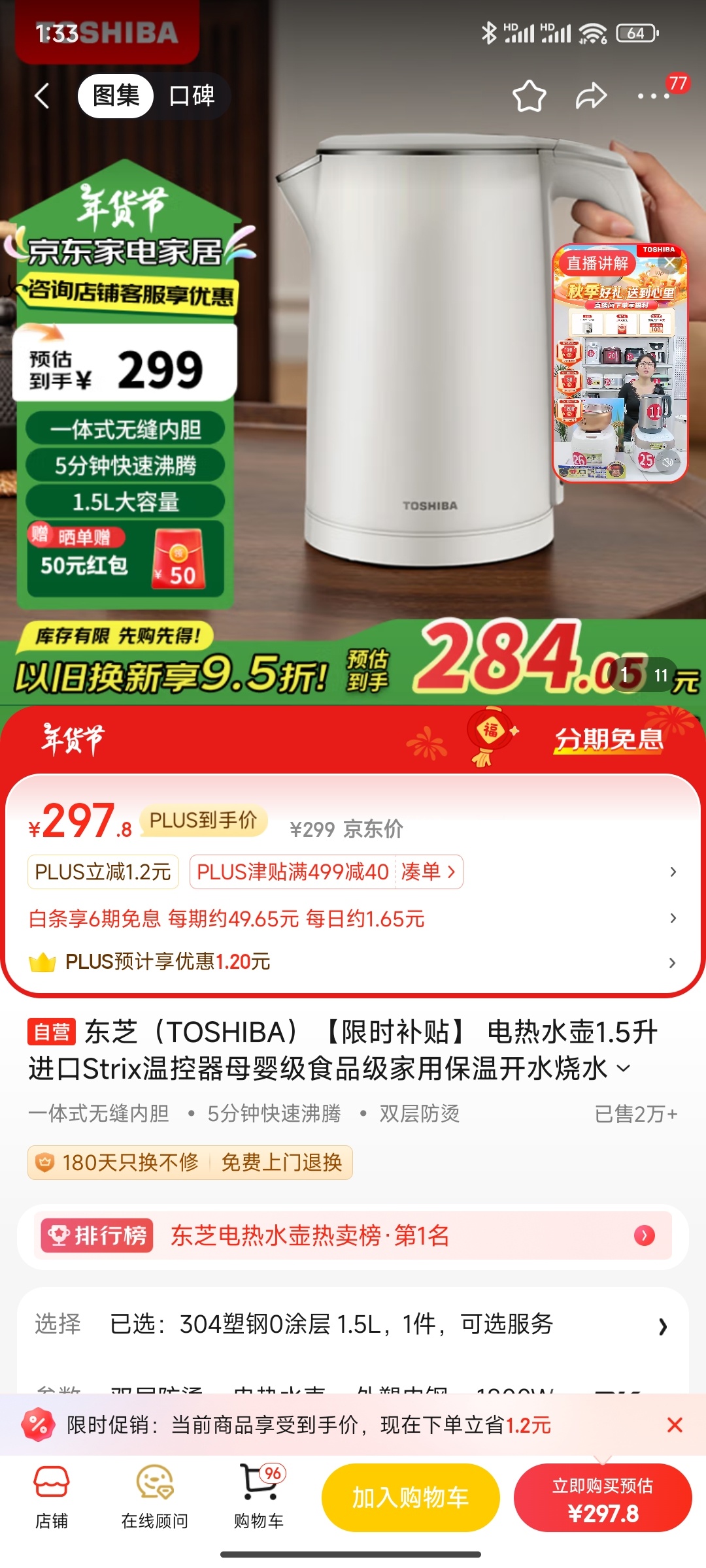Go back with the arrow icon
The height and width of the screenshot is (1568, 706).
click(x=42, y=96)
